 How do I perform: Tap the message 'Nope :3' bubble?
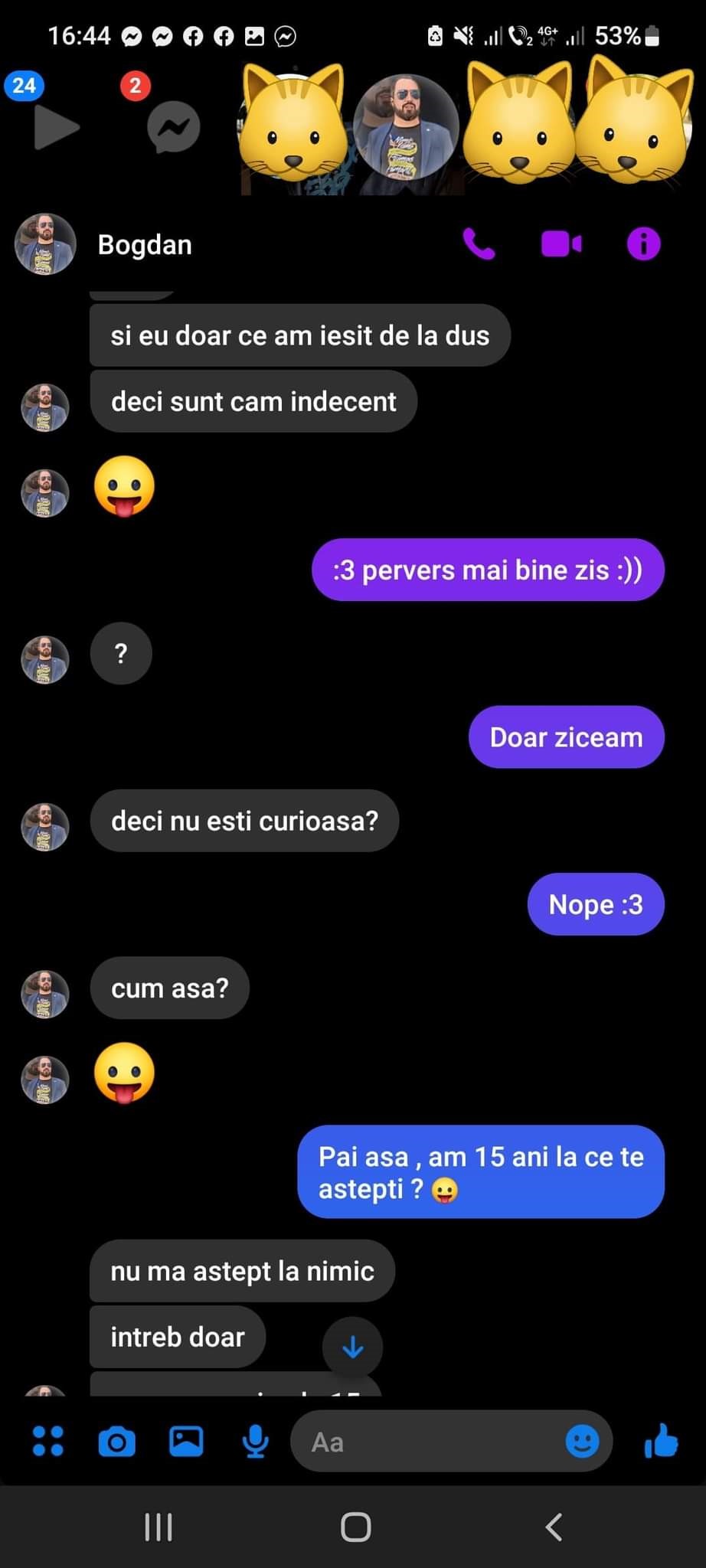click(596, 904)
